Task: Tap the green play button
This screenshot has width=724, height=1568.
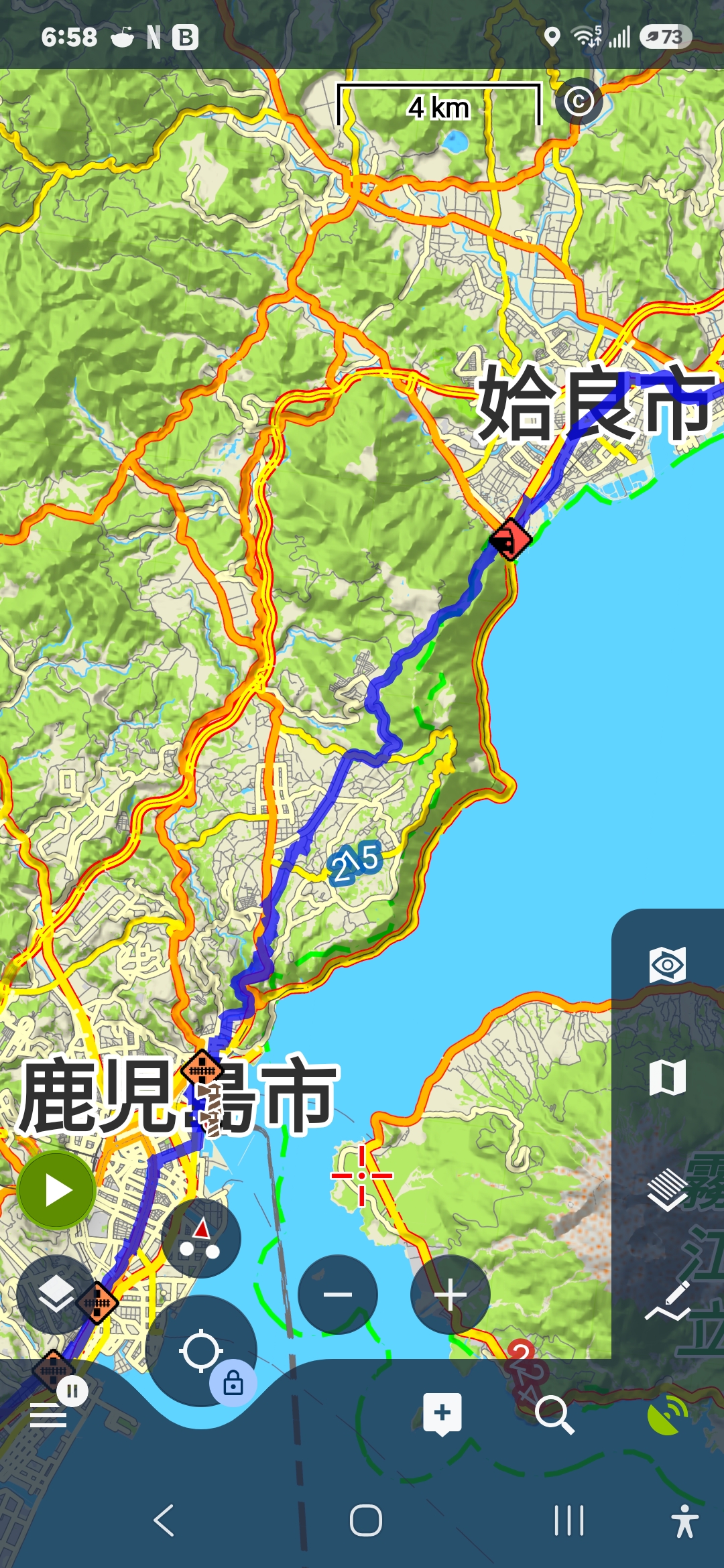Action: tap(58, 1191)
